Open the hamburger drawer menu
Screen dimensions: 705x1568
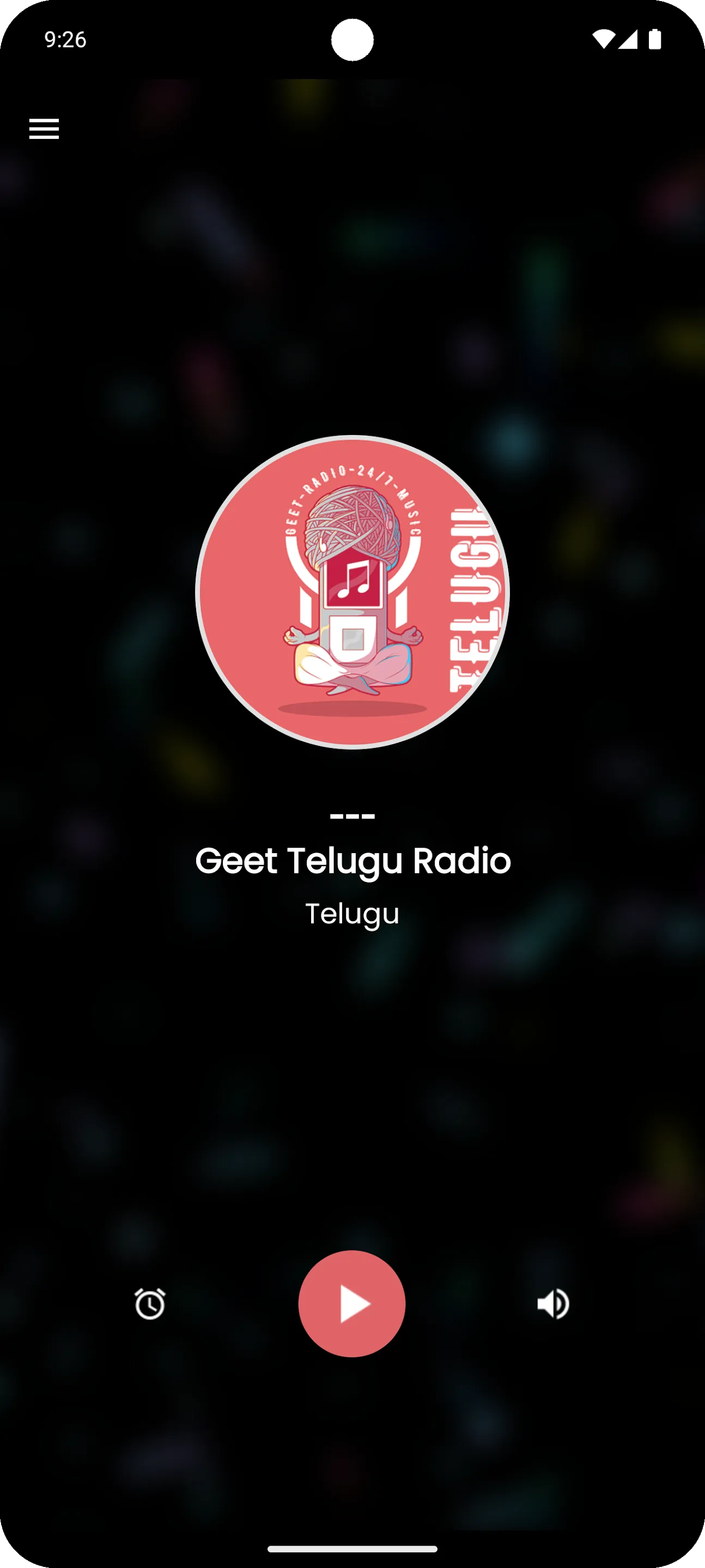coord(44,129)
